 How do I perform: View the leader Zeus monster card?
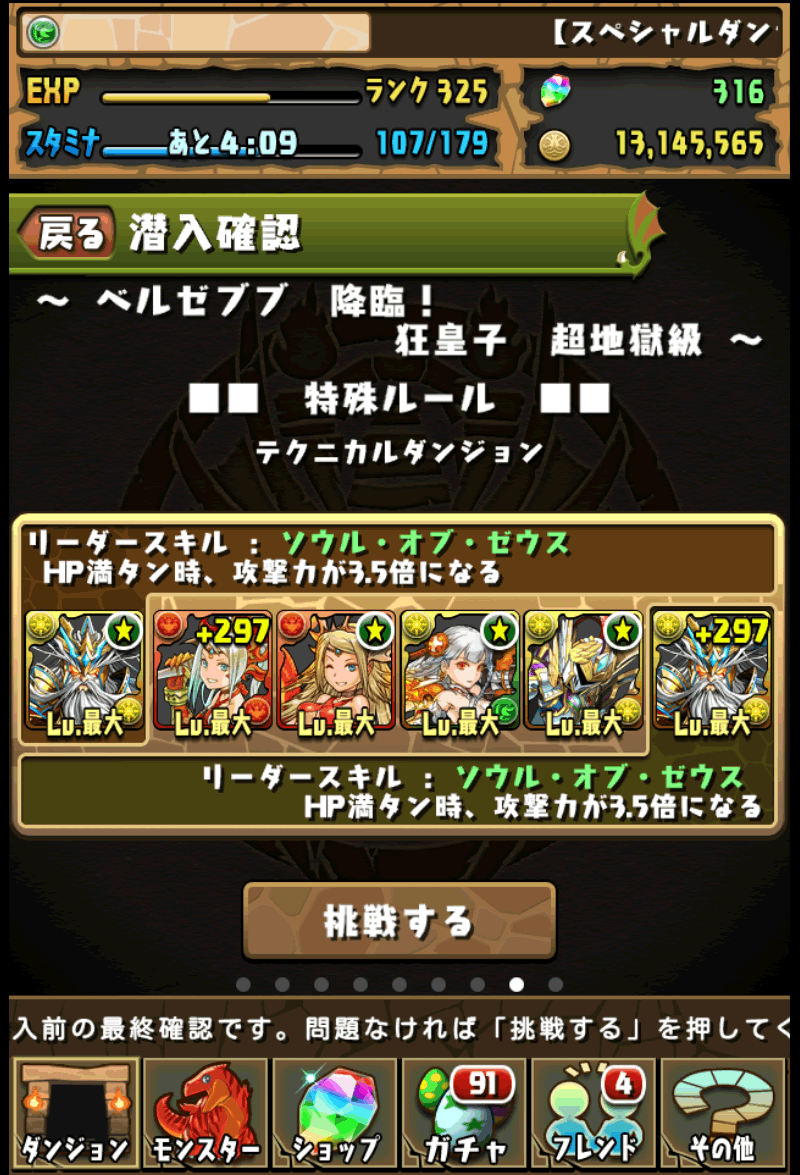[84, 674]
